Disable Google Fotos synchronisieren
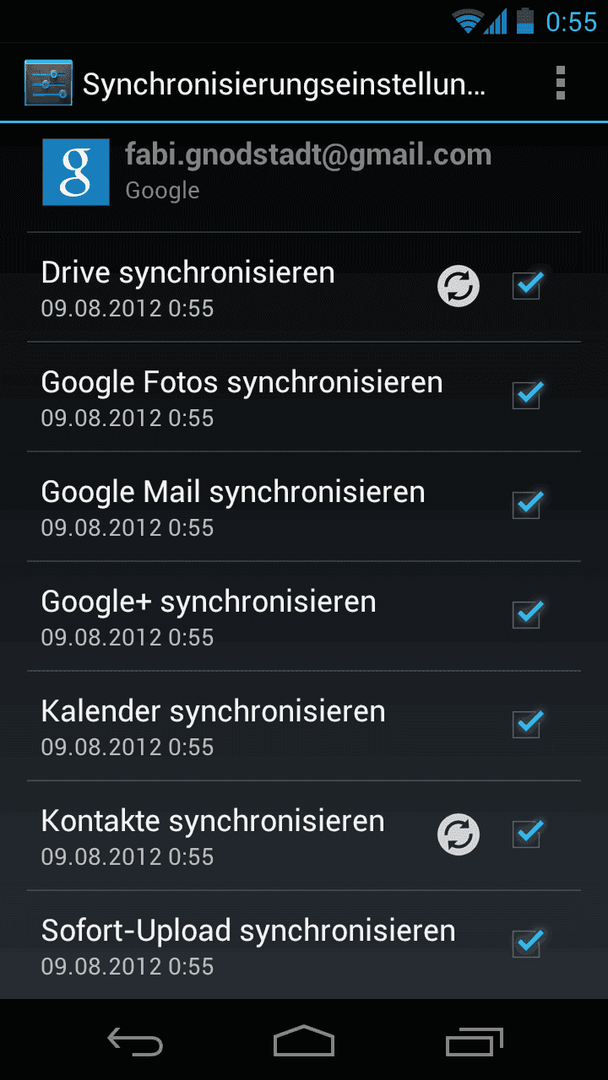Image resolution: width=608 pixels, height=1080 pixels. tap(527, 395)
